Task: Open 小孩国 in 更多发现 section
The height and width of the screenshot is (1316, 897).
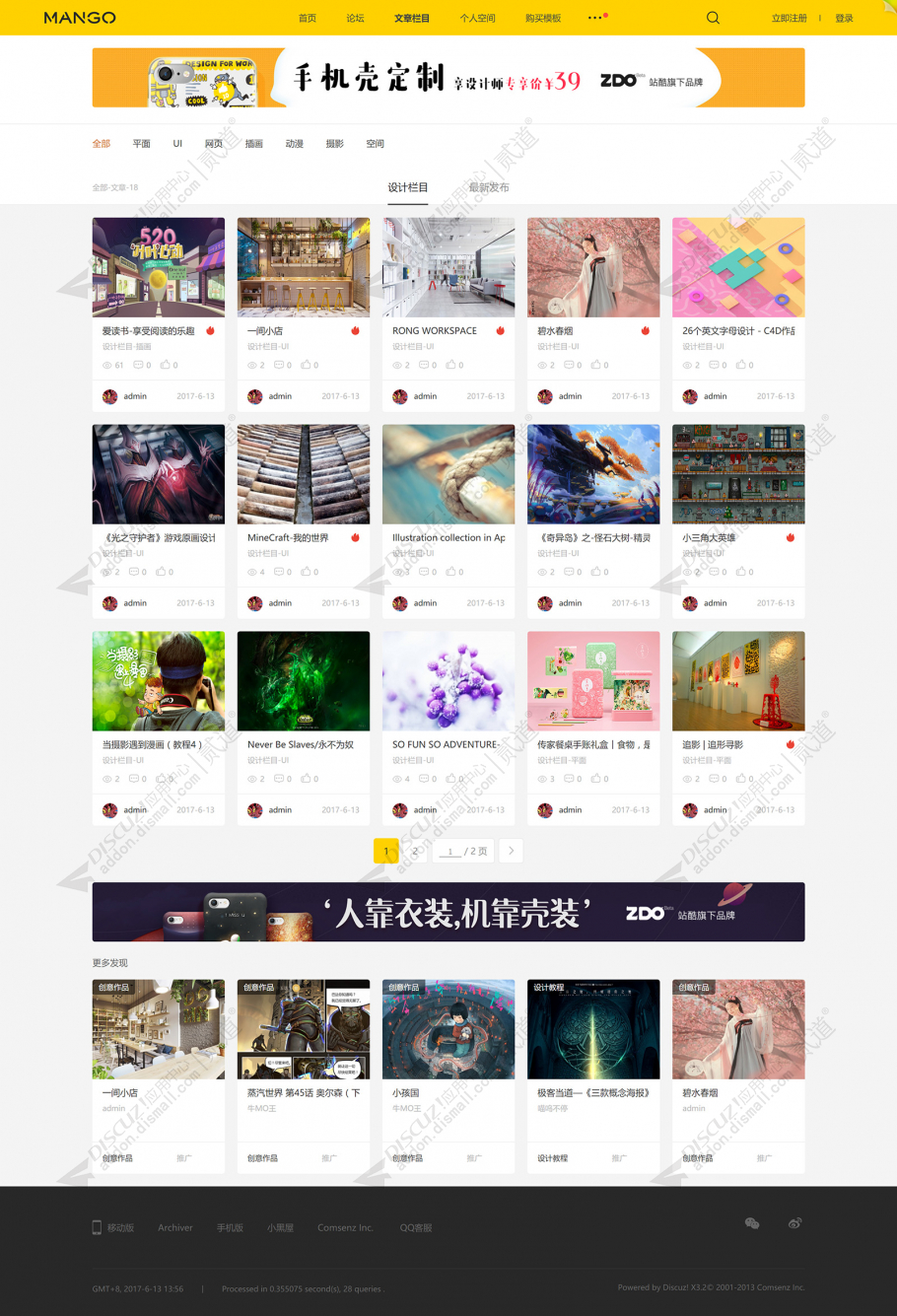Action: coord(406,1093)
